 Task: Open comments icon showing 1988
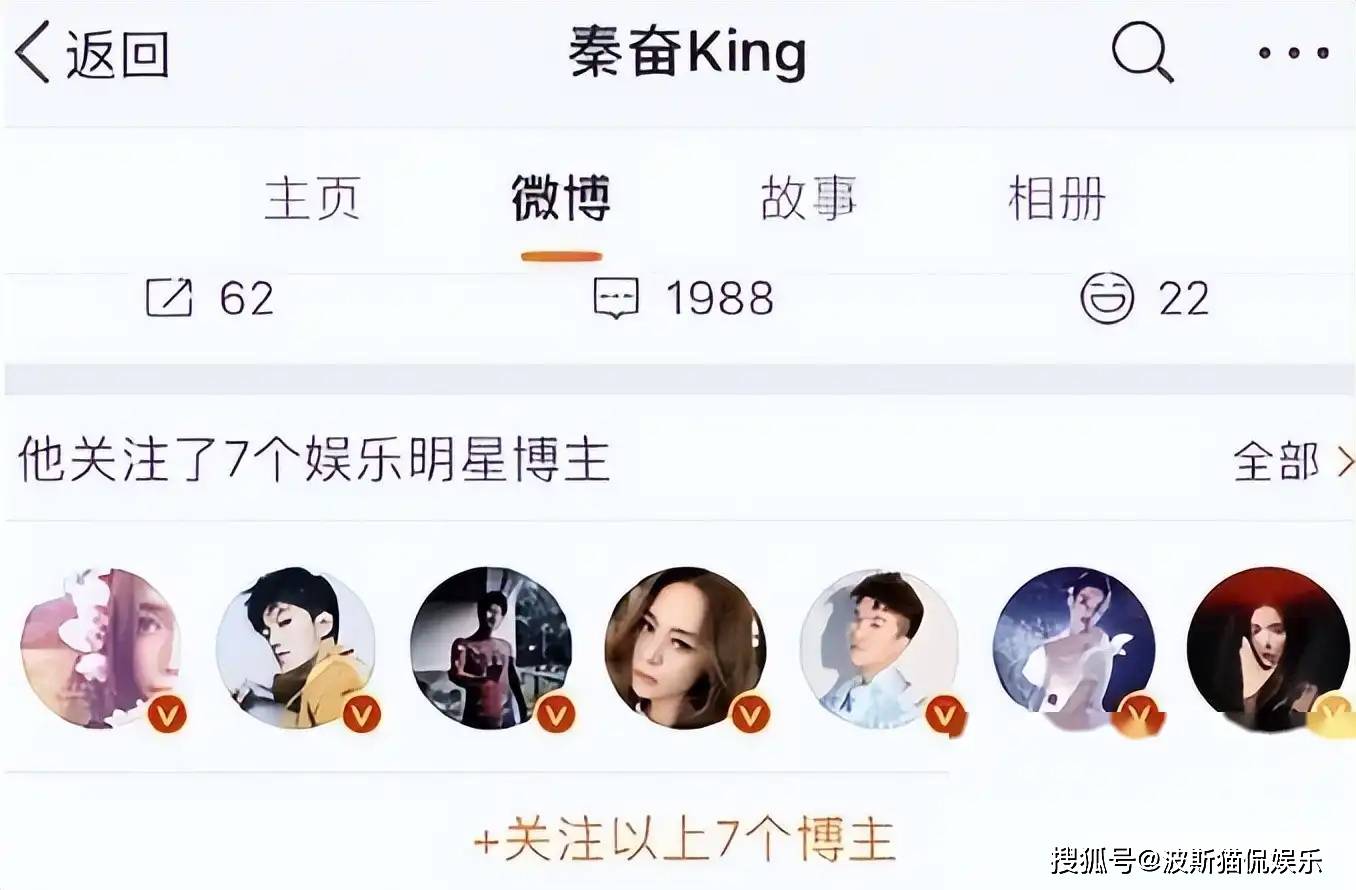(615, 298)
